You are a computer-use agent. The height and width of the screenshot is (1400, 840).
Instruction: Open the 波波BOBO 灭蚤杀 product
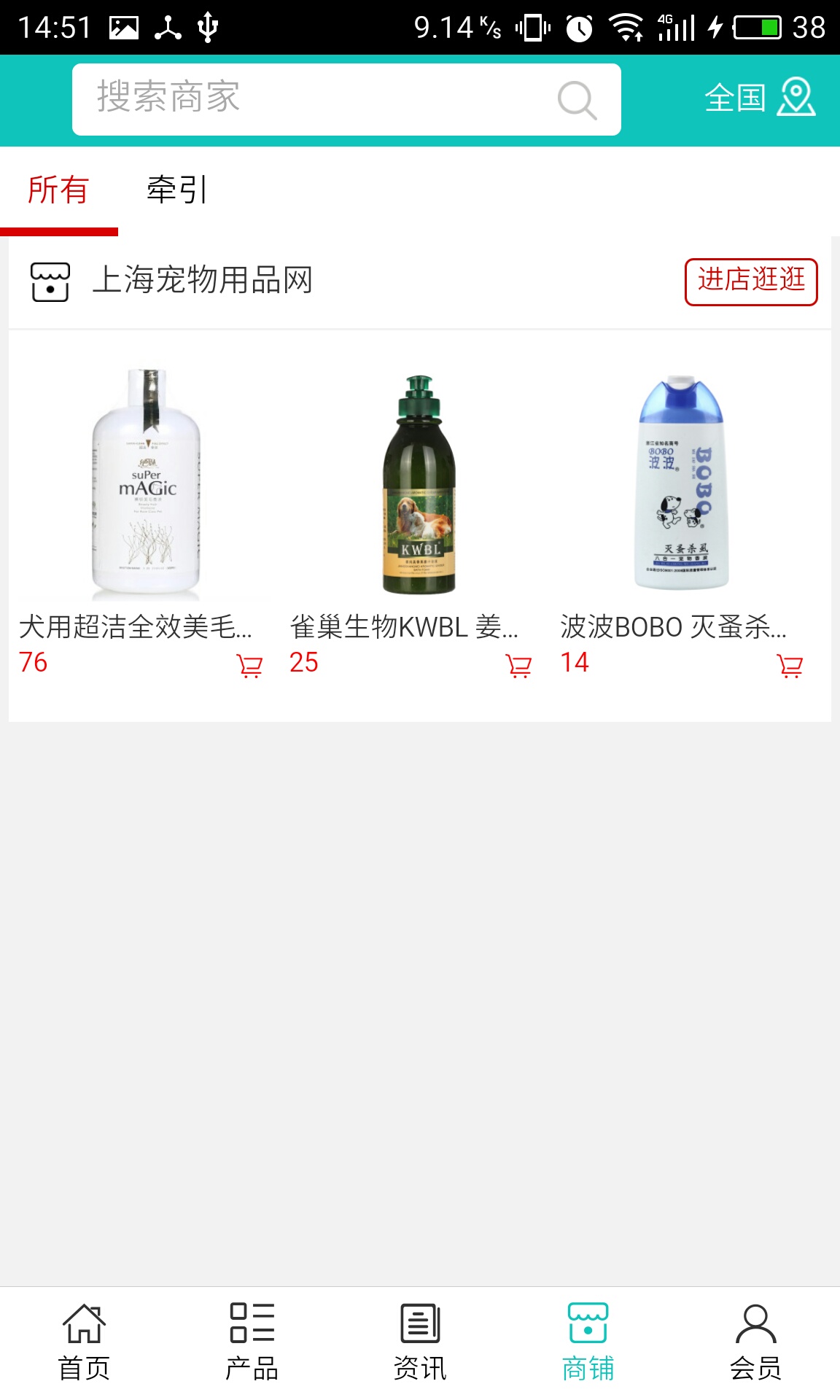pos(681,485)
